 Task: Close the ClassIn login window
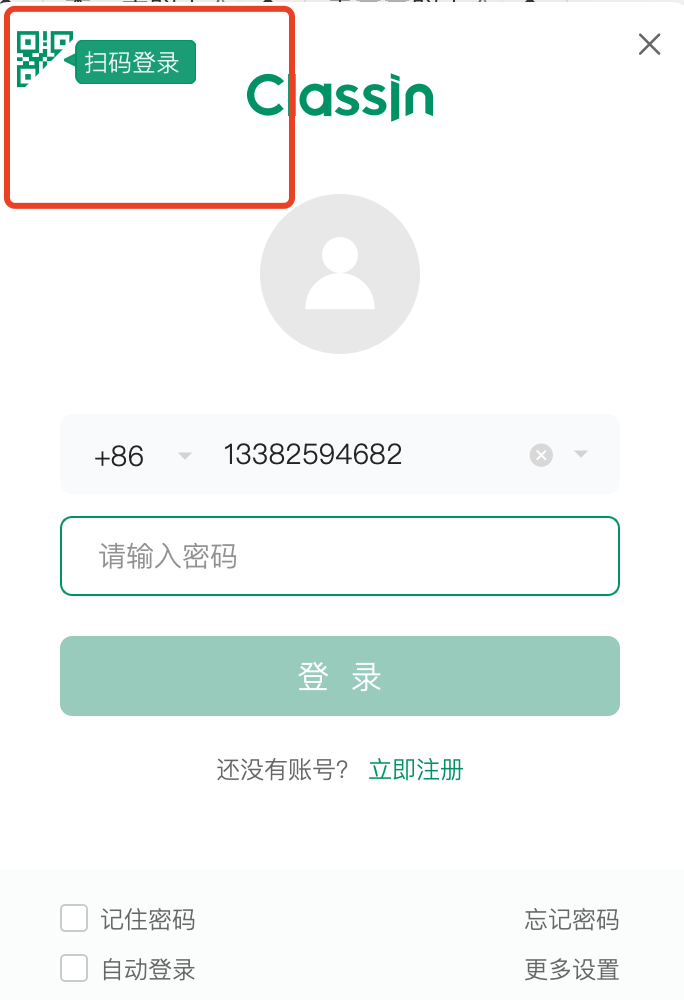click(650, 44)
